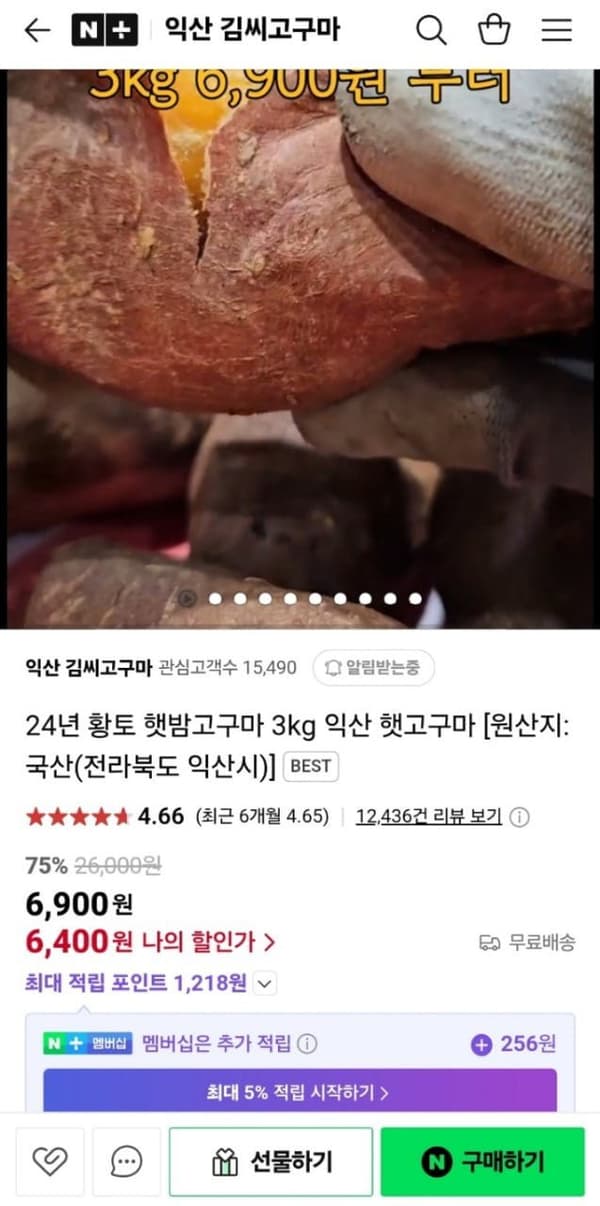
Task: Add product to wishlist heart icon
Action: tap(50, 1161)
